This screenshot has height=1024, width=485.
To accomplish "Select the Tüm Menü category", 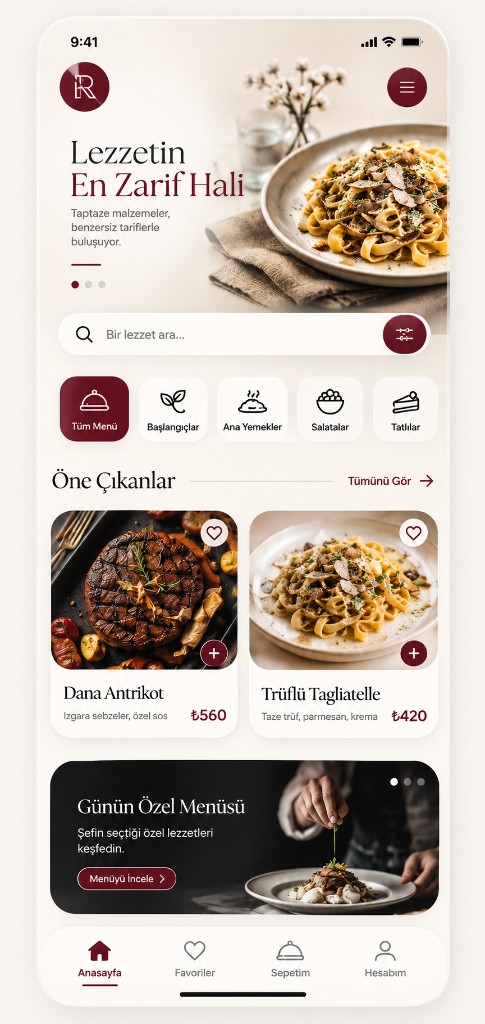I will [x=95, y=409].
